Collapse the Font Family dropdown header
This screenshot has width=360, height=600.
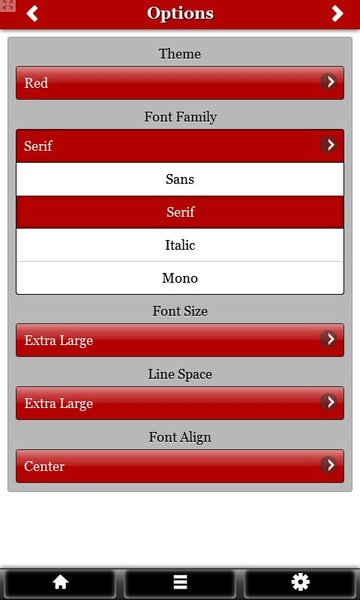pos(180,146)
